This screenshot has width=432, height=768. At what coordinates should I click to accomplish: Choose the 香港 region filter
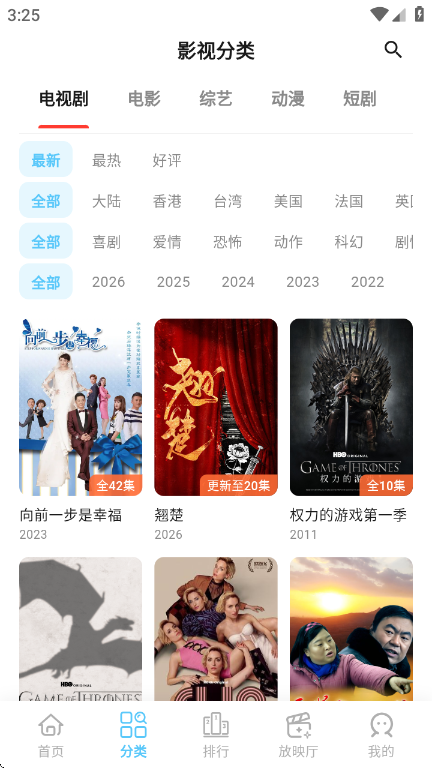click(167, 201)
